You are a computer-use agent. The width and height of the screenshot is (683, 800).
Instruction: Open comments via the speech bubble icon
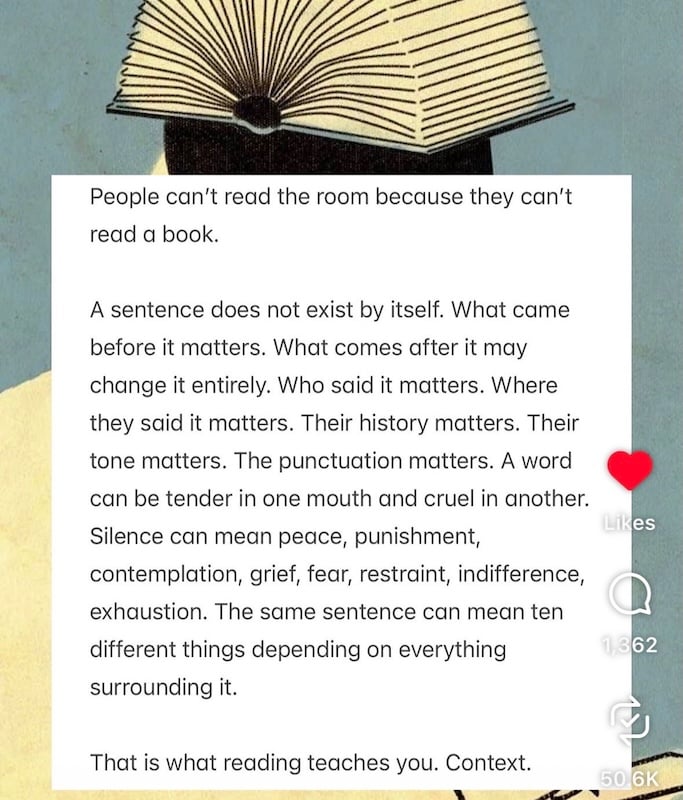630,596
